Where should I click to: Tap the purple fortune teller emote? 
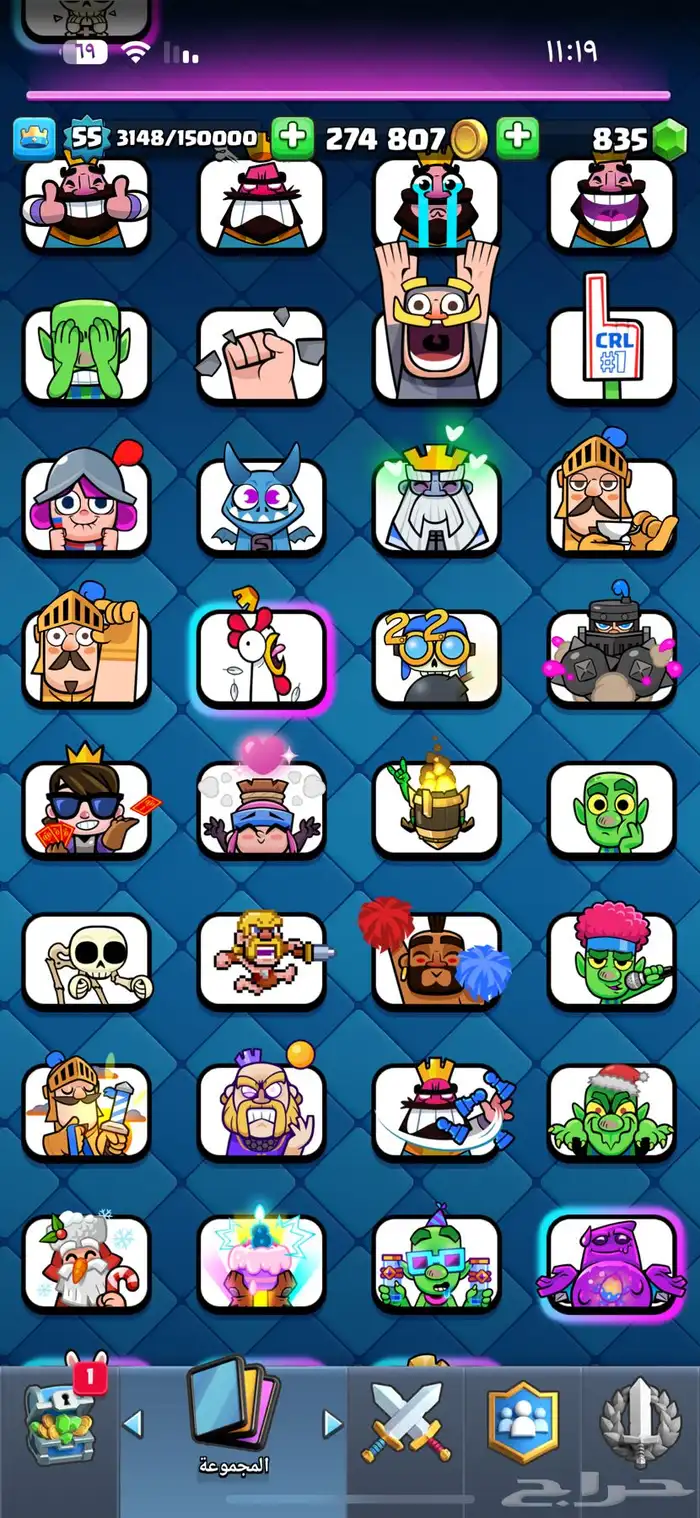click(612, 1262)
